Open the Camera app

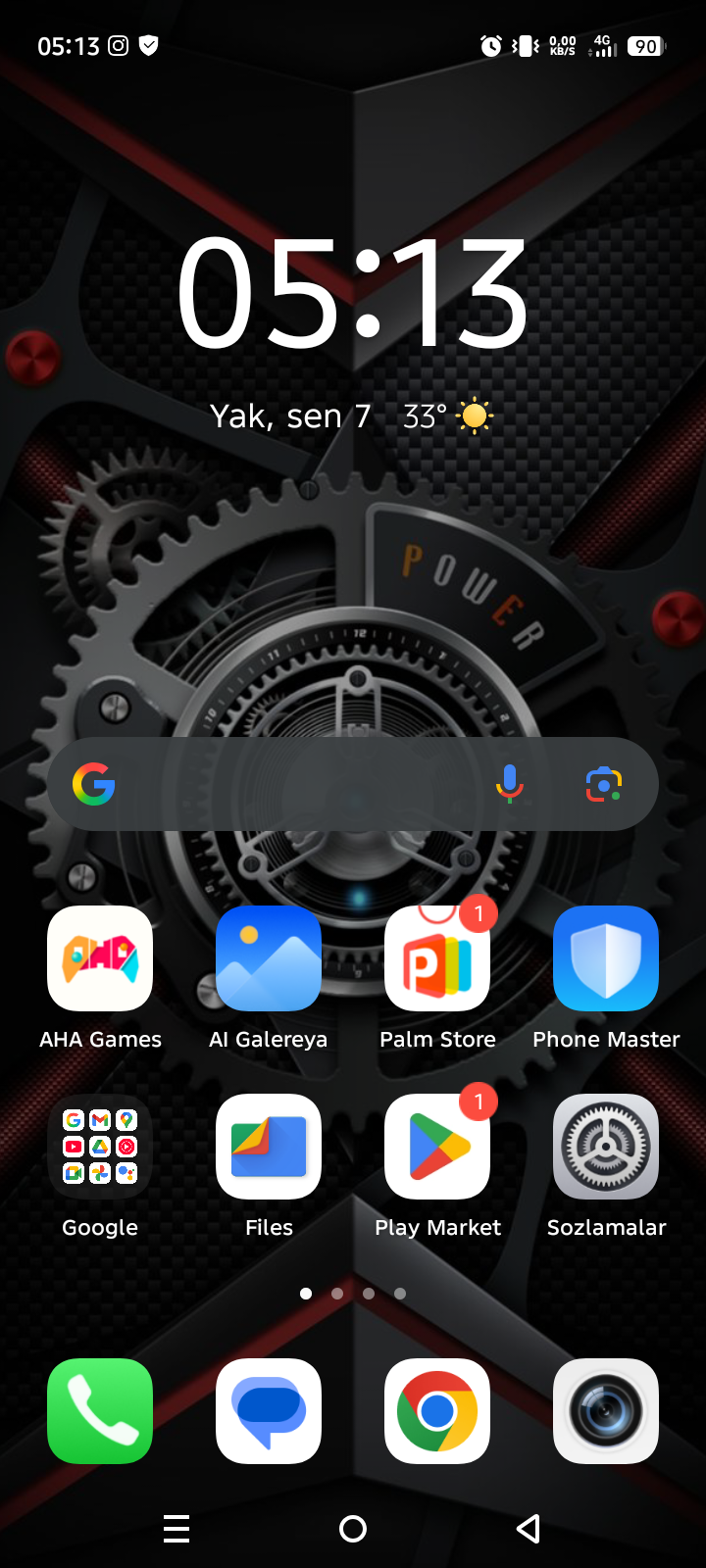click(x=606, y=1411)
